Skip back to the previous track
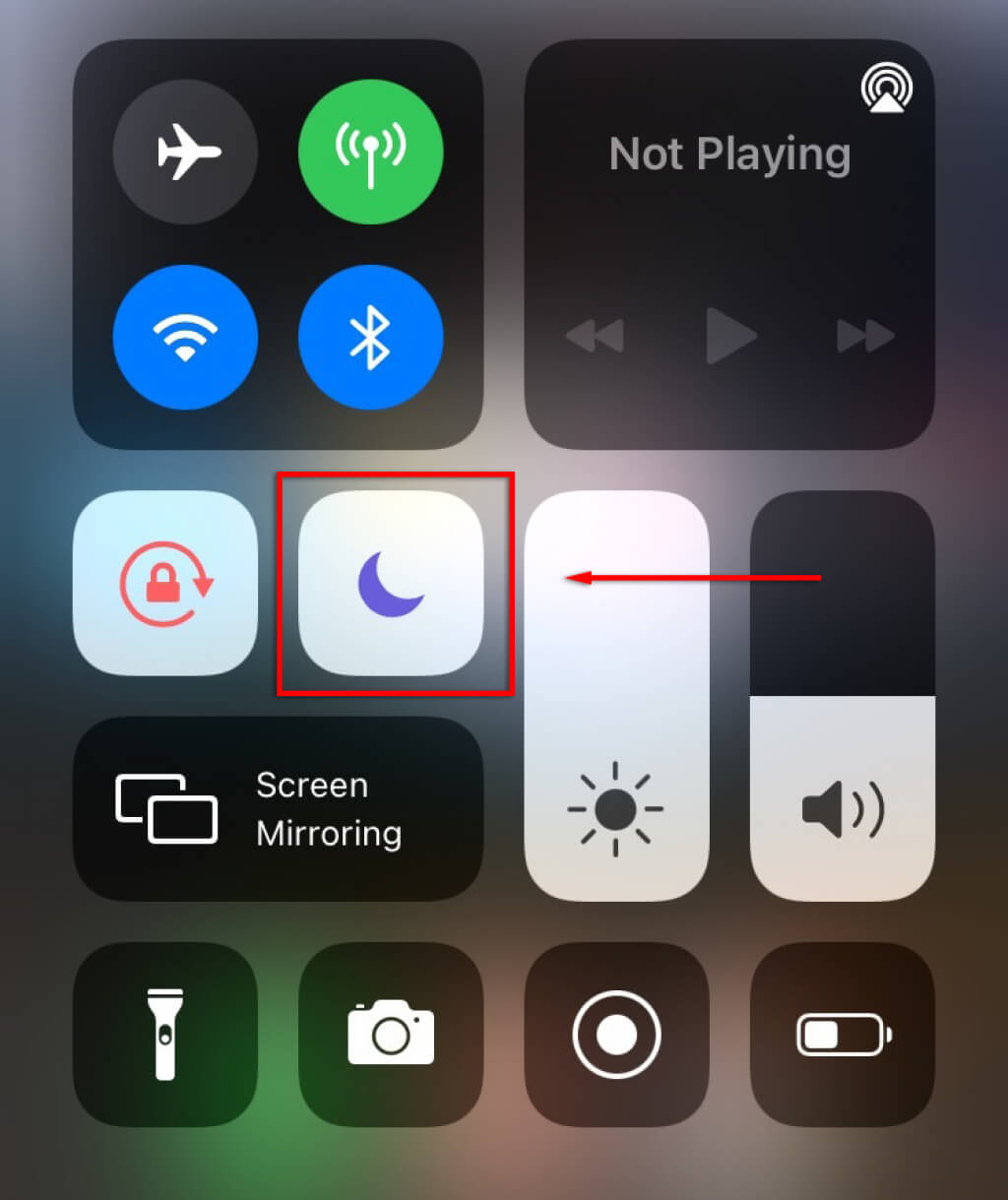 [596, 336]
